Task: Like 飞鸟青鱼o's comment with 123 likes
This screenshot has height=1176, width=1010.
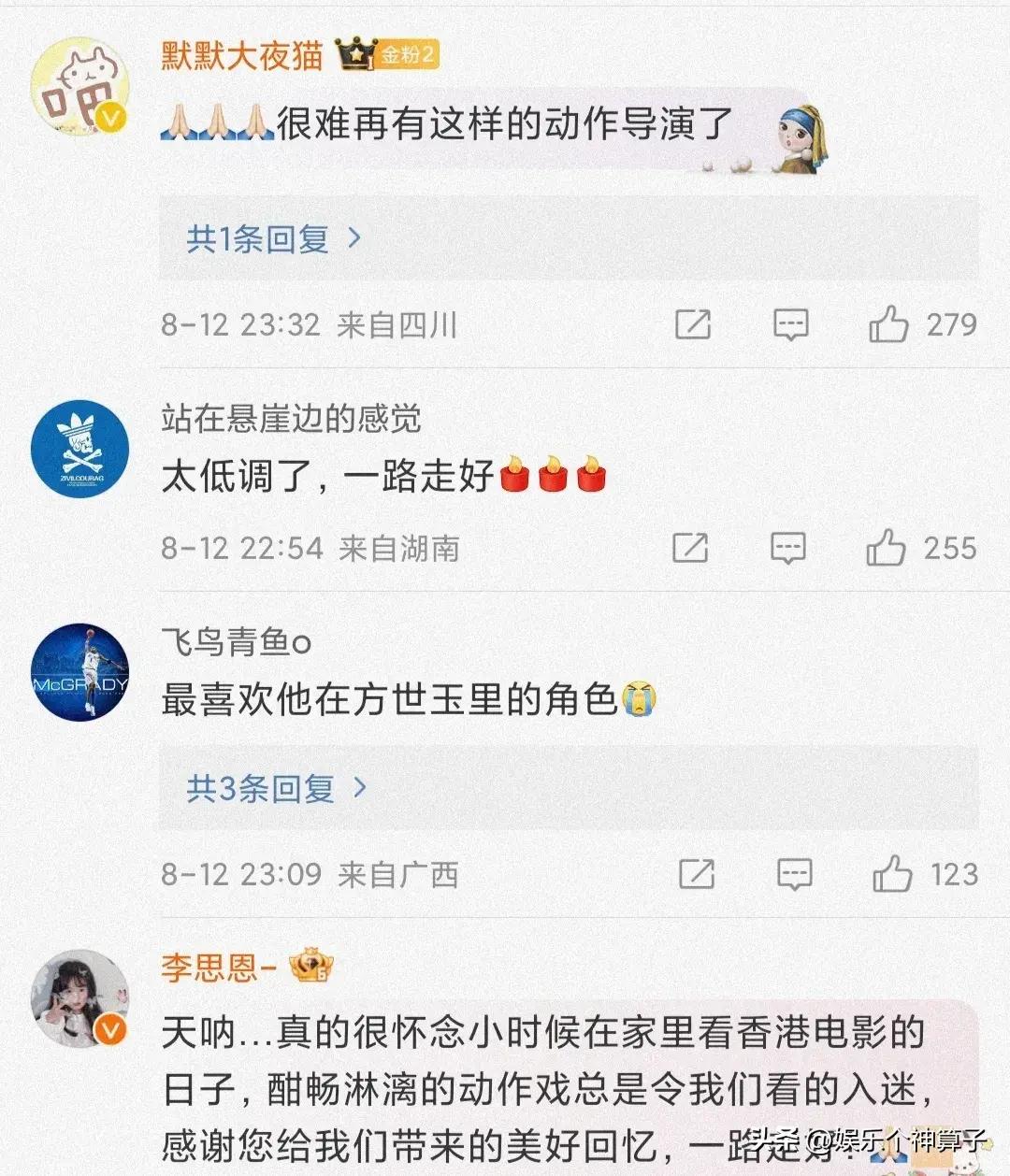Action: 892,875
